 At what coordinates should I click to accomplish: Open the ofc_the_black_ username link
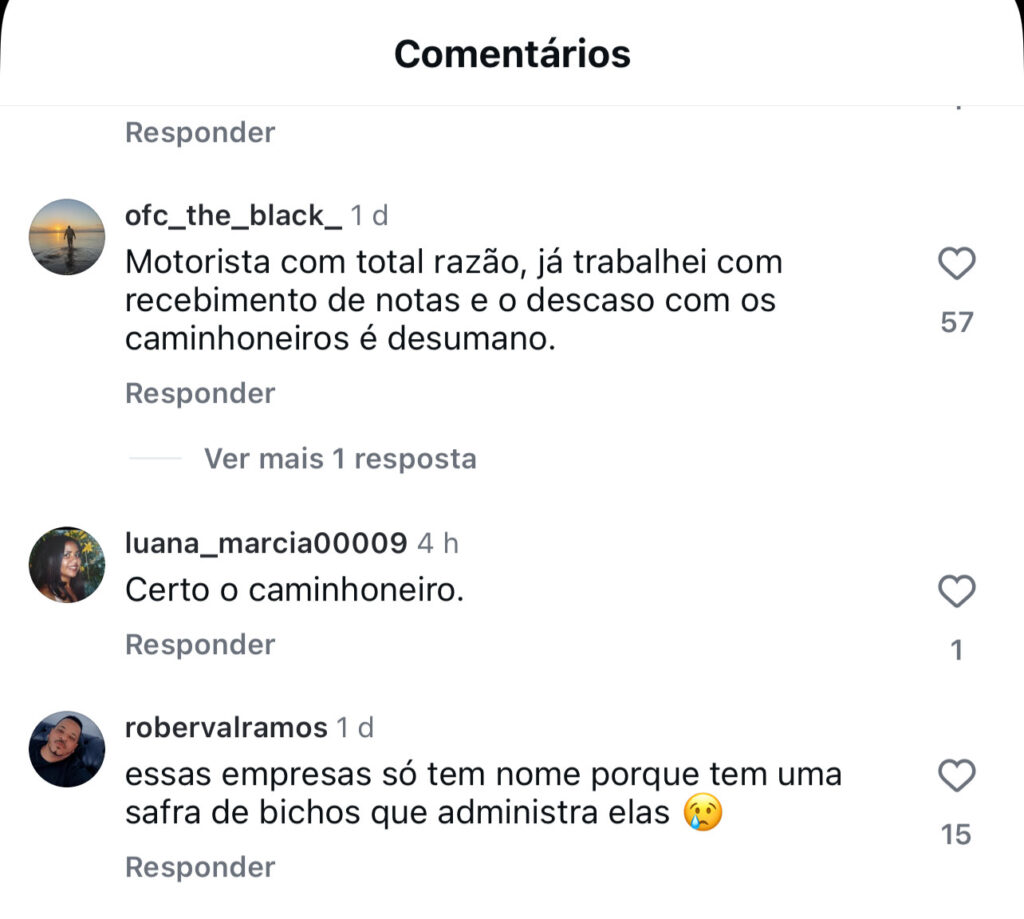(233, 215)
